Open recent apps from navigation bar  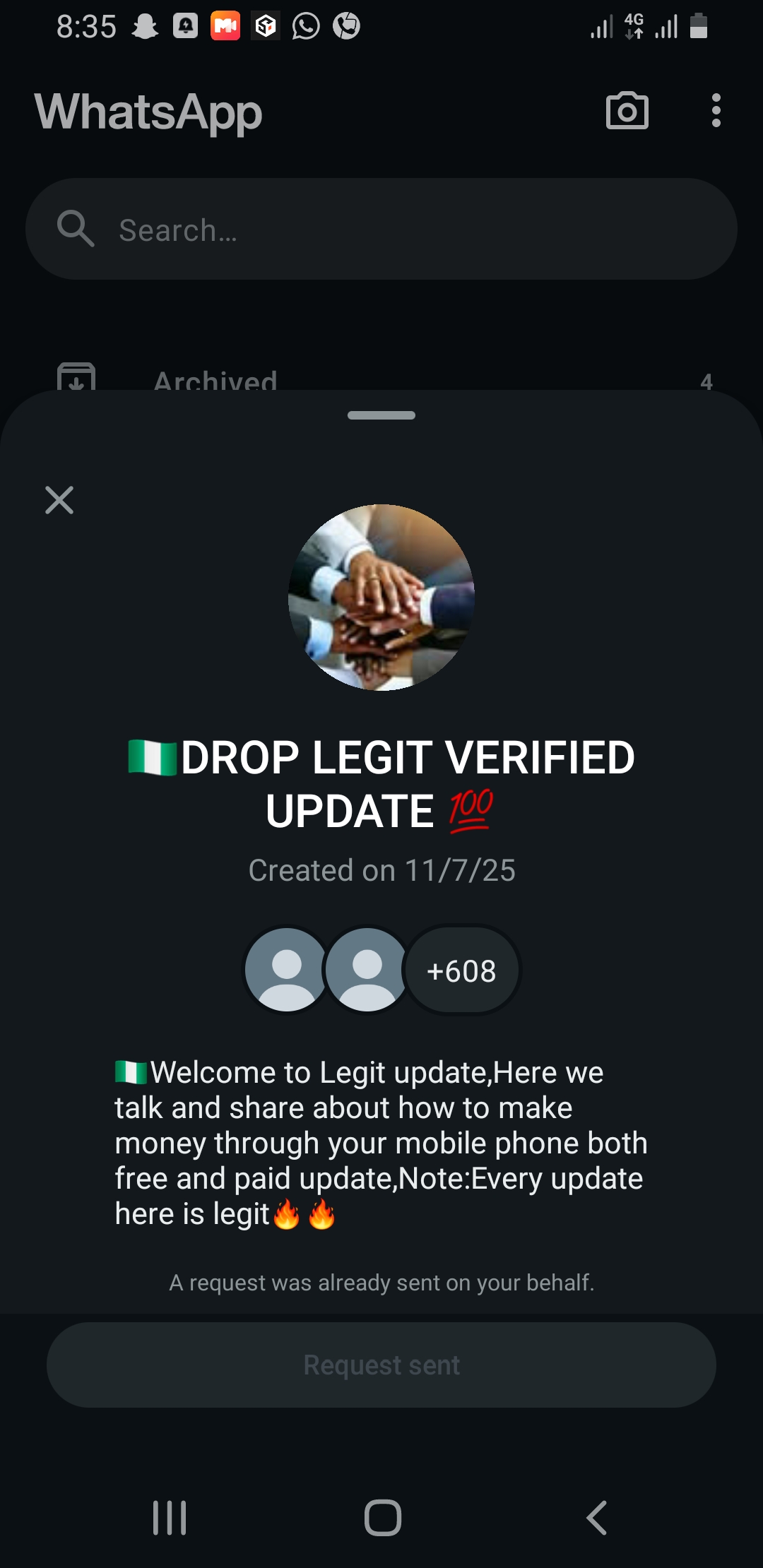click(170, 1517)
